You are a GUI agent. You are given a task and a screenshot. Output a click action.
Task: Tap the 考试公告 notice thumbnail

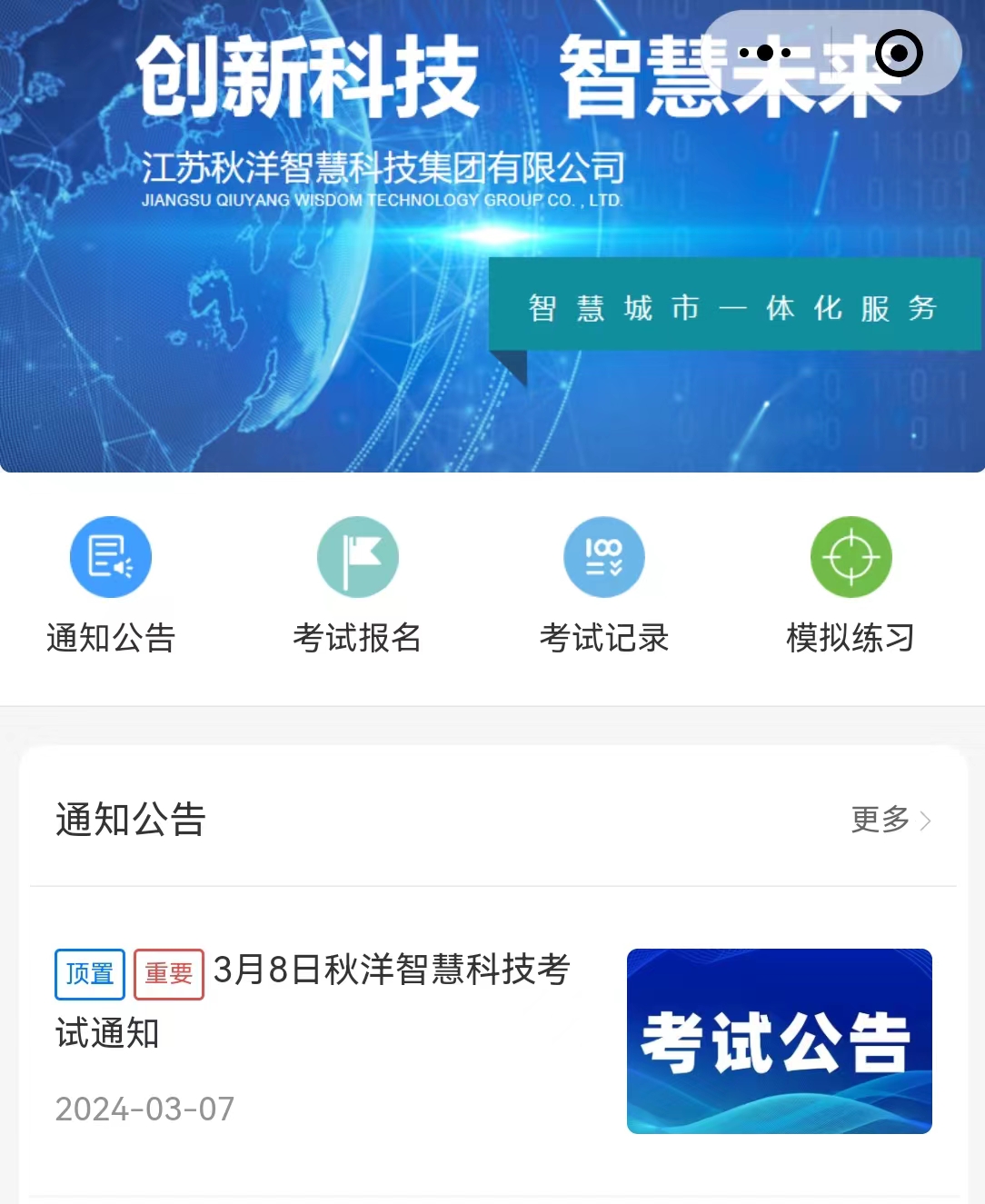click(x=779, y=1040)
